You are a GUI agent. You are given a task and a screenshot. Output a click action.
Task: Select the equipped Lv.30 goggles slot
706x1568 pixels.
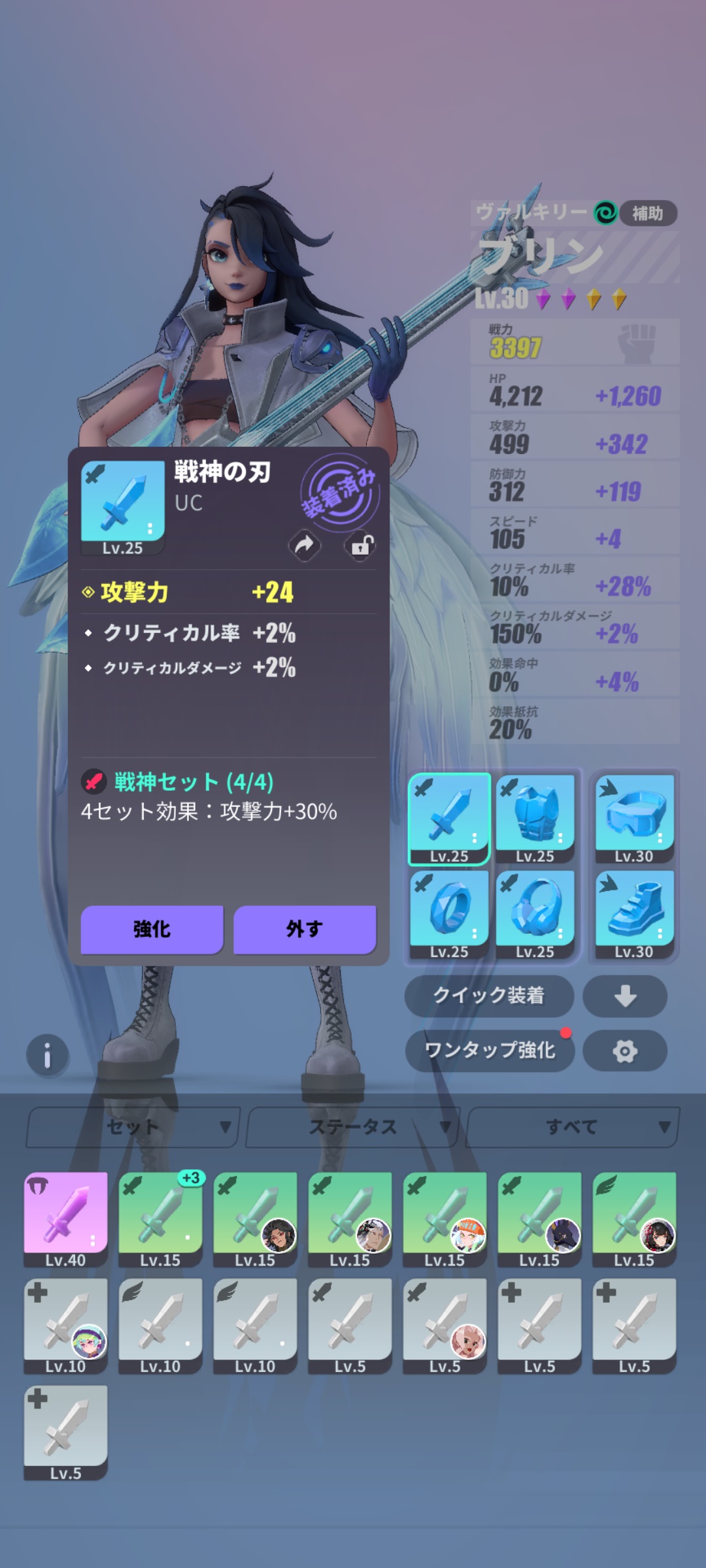pyautogui.click(x=634, y=818)
